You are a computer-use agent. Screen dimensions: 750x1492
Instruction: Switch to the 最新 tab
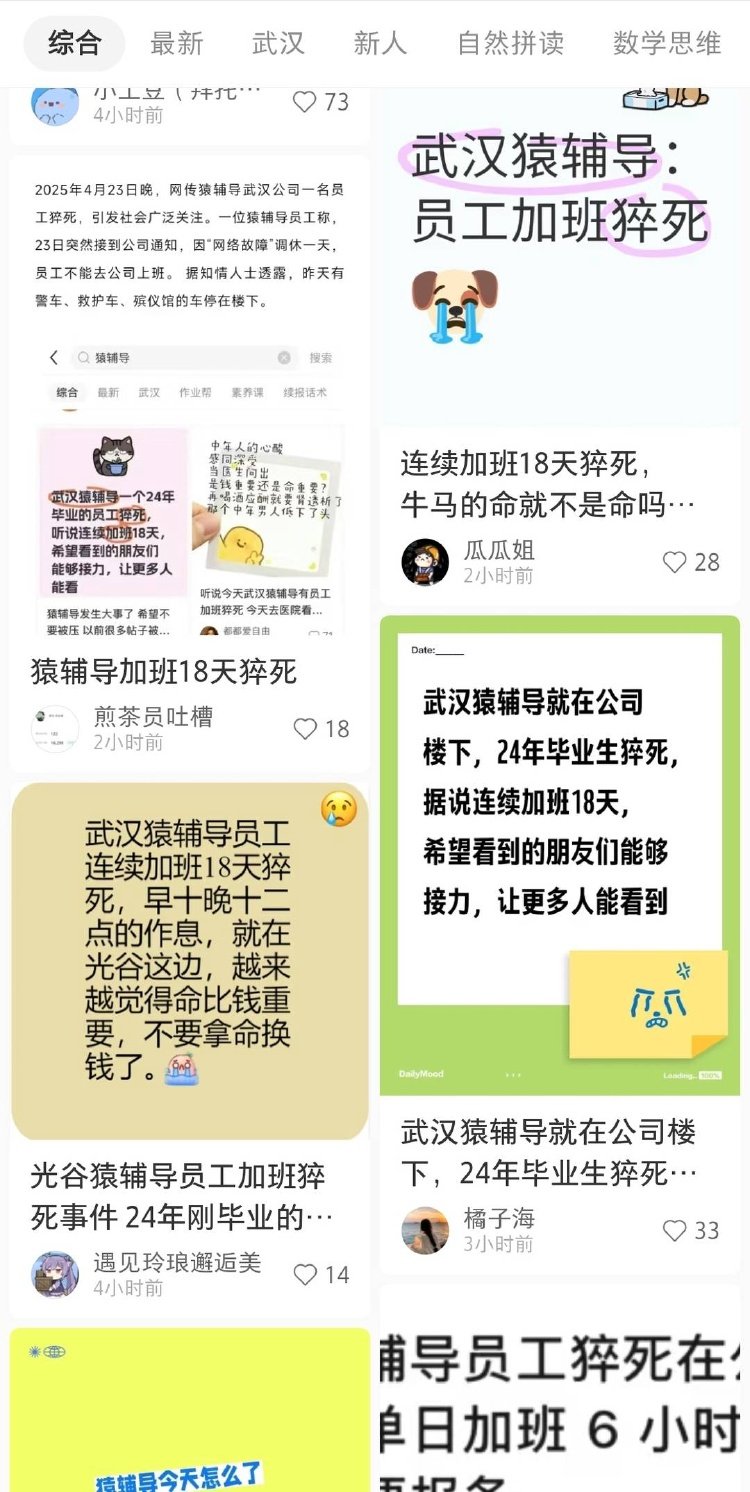pos(177,44)
